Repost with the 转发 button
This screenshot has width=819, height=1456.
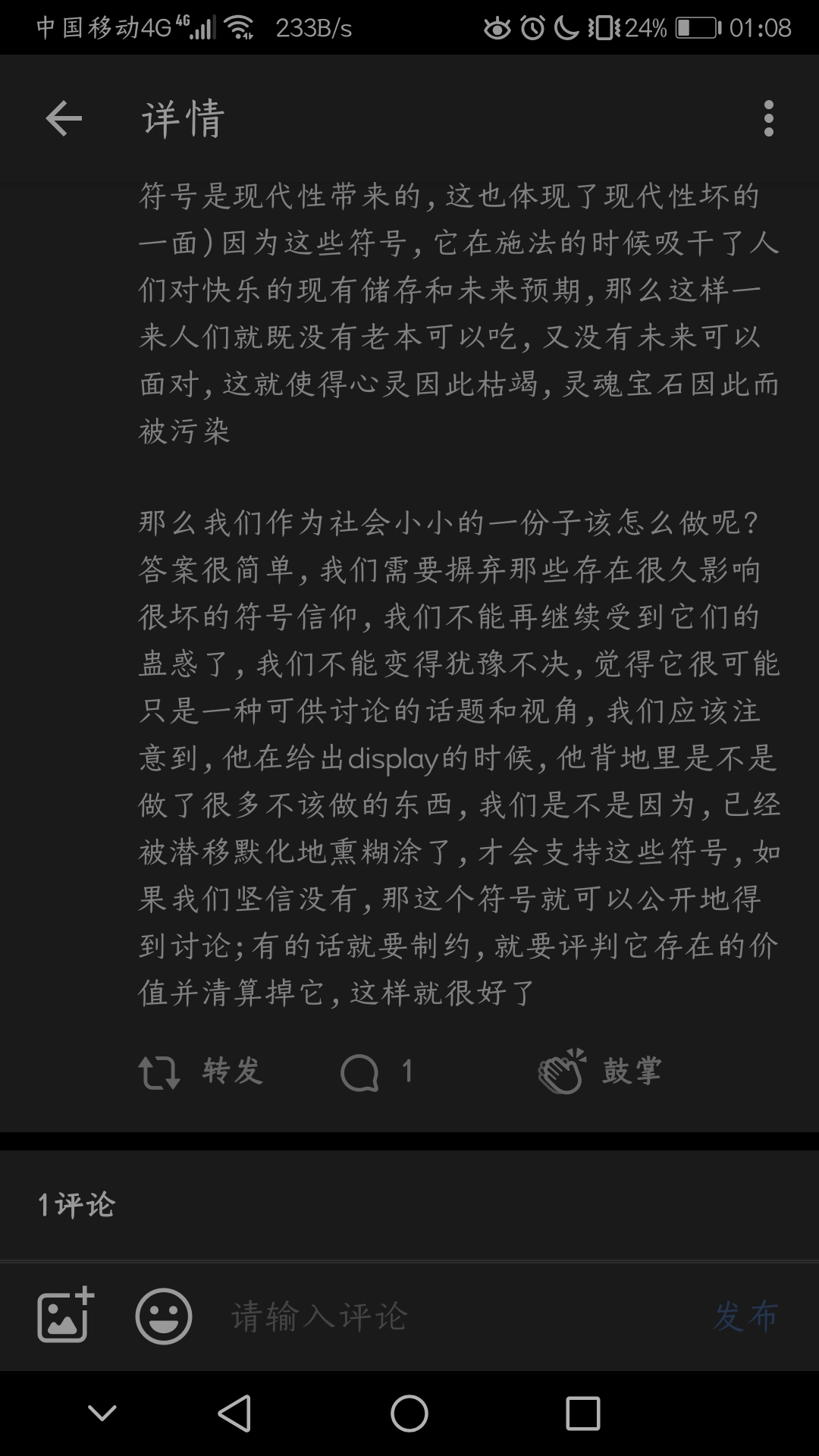[x=201, y=1072]
